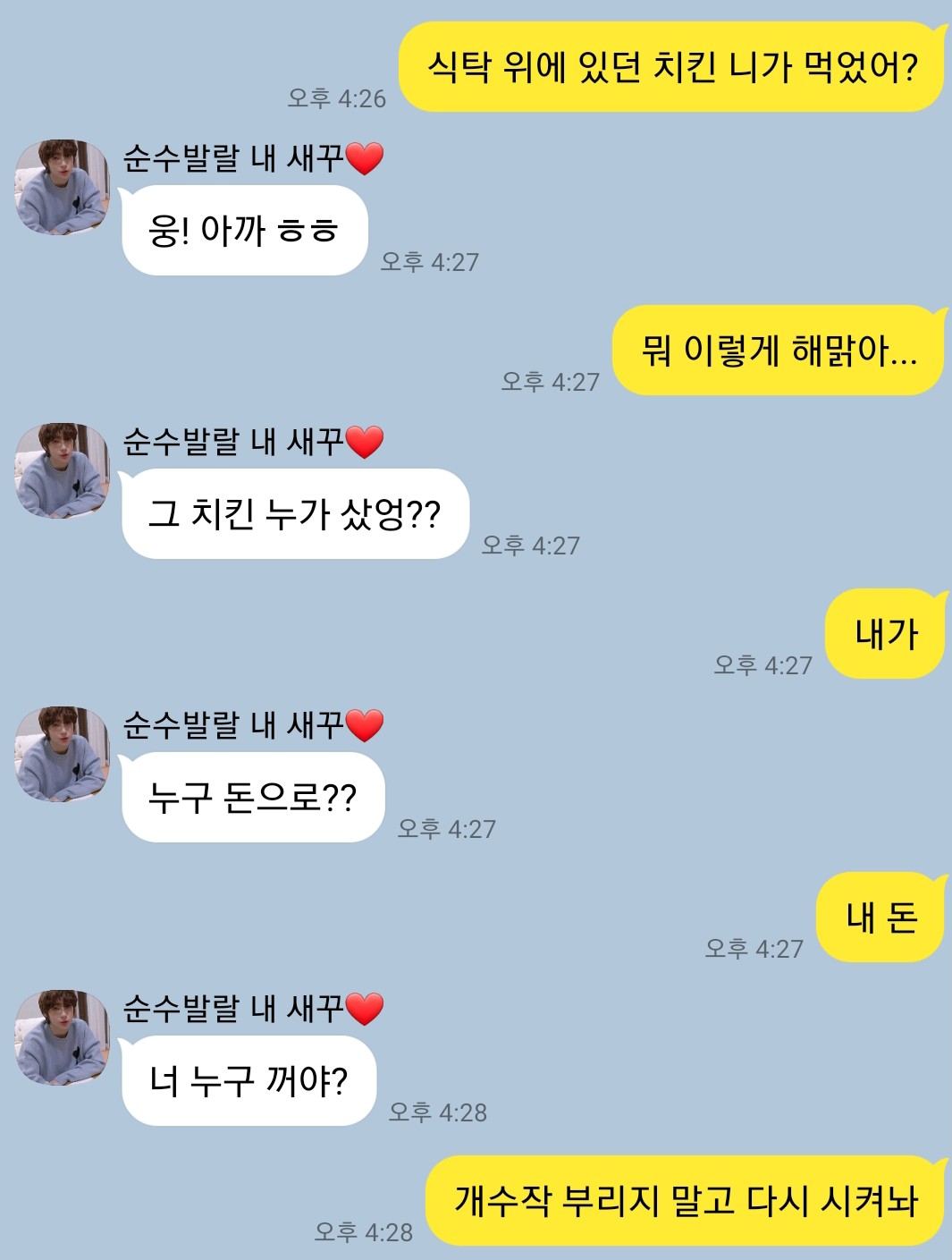Image resolution: width=952 pixels, height=1260 pixels.
Task: Tap the avatar beside "누구 돈으로??" message
Action: (62, 755)
